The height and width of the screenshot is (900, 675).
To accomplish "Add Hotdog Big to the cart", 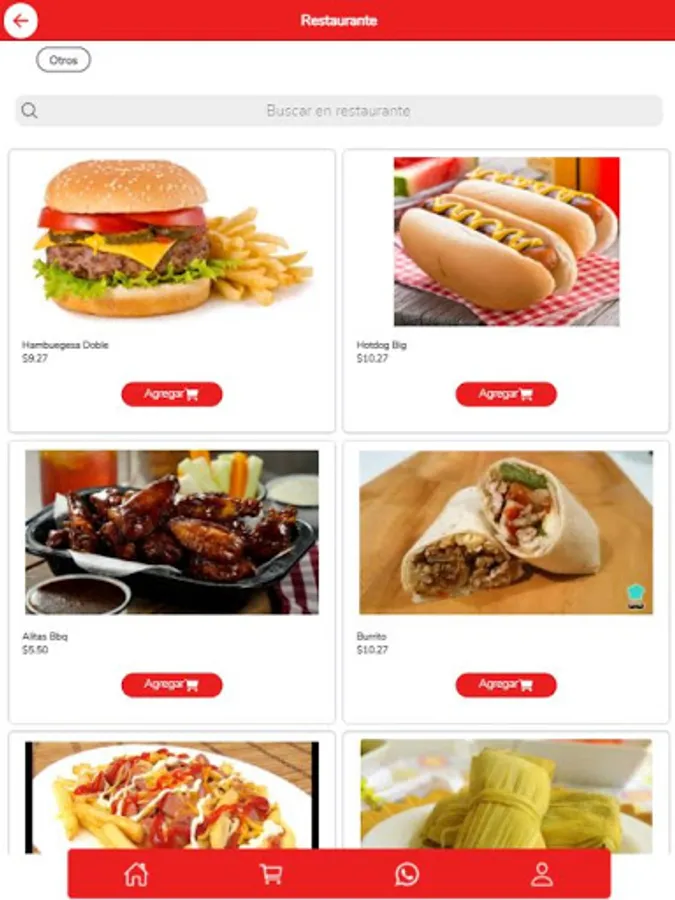I will (x=506, y=394).
